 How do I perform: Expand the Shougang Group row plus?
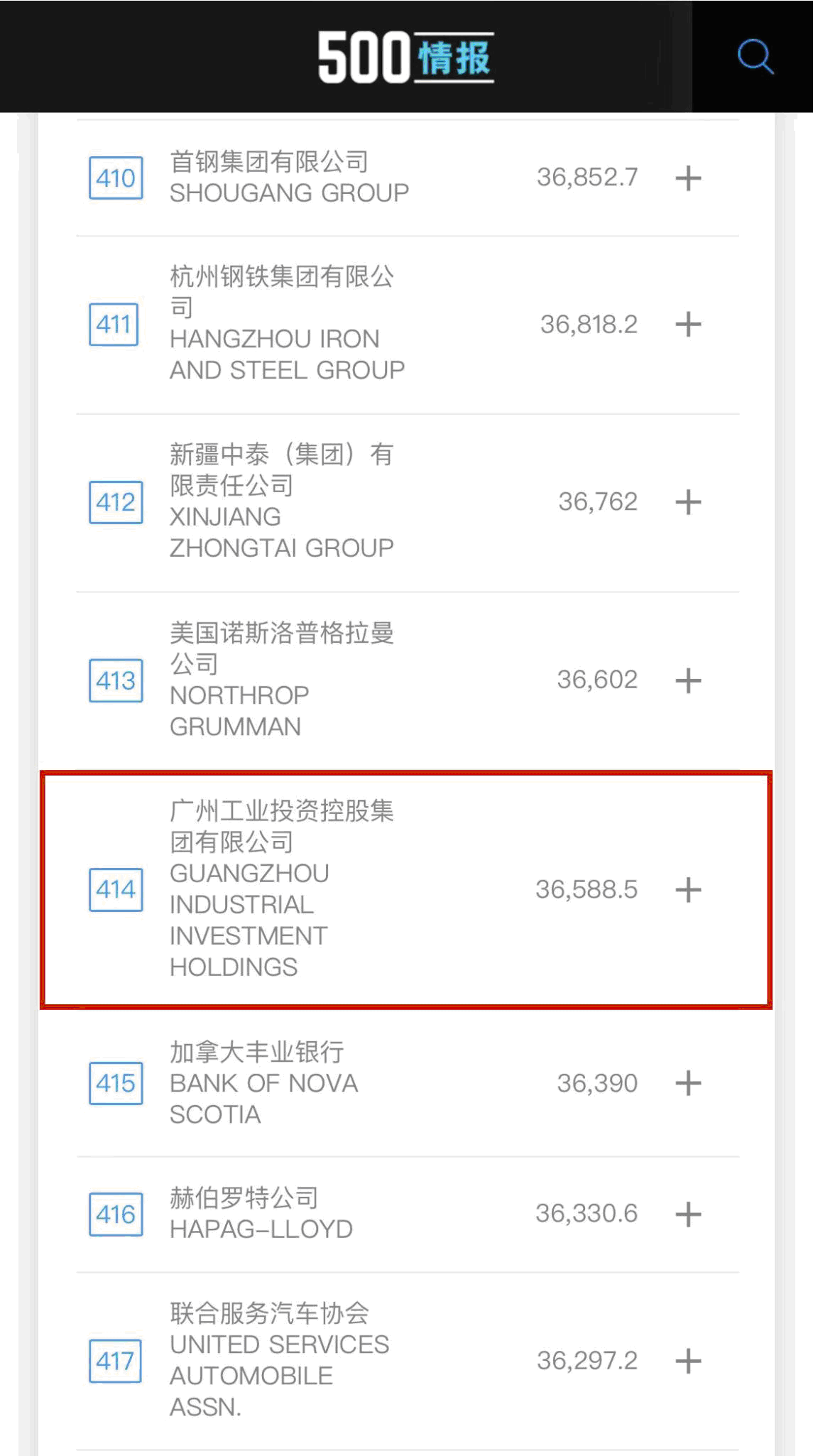point(688,178)
